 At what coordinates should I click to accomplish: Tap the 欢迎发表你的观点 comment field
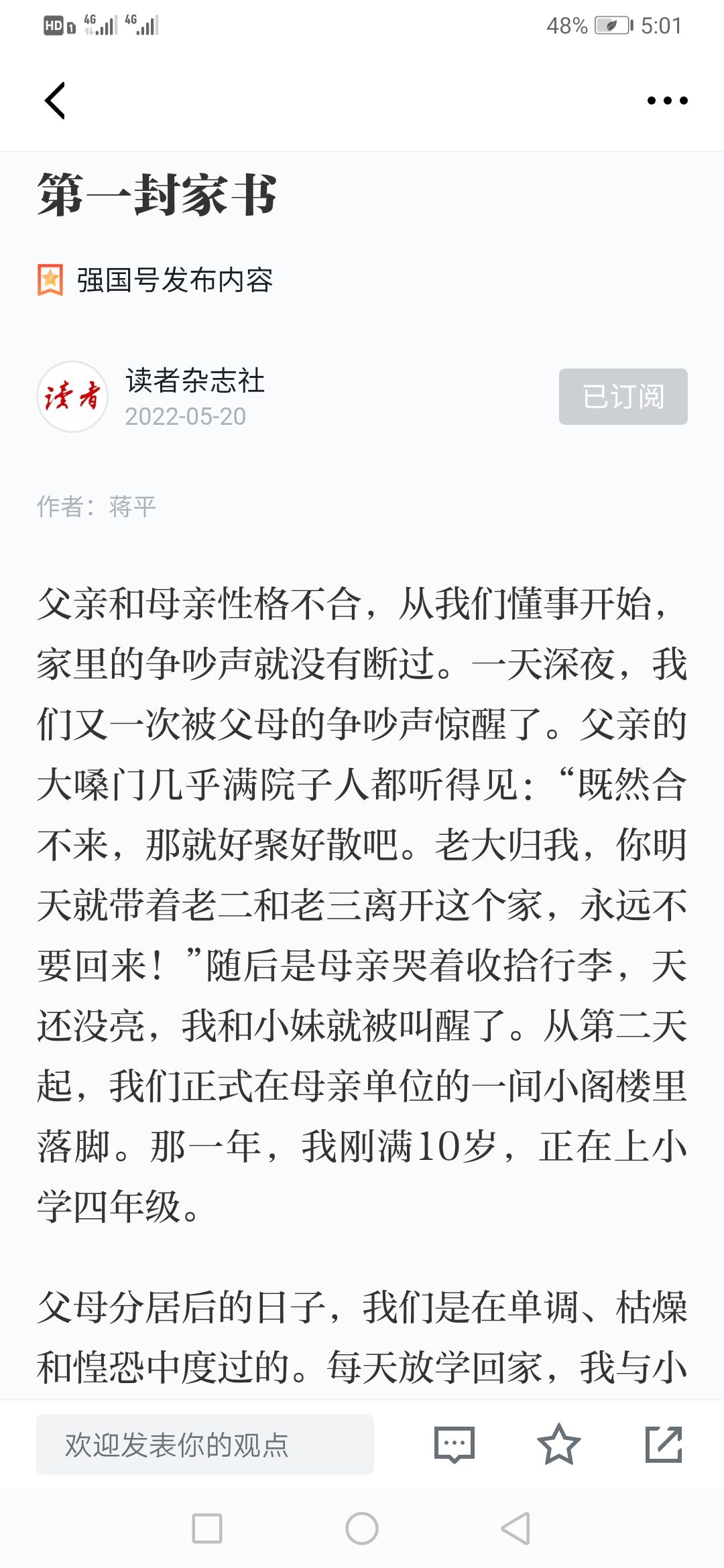tap(205, 1445)
